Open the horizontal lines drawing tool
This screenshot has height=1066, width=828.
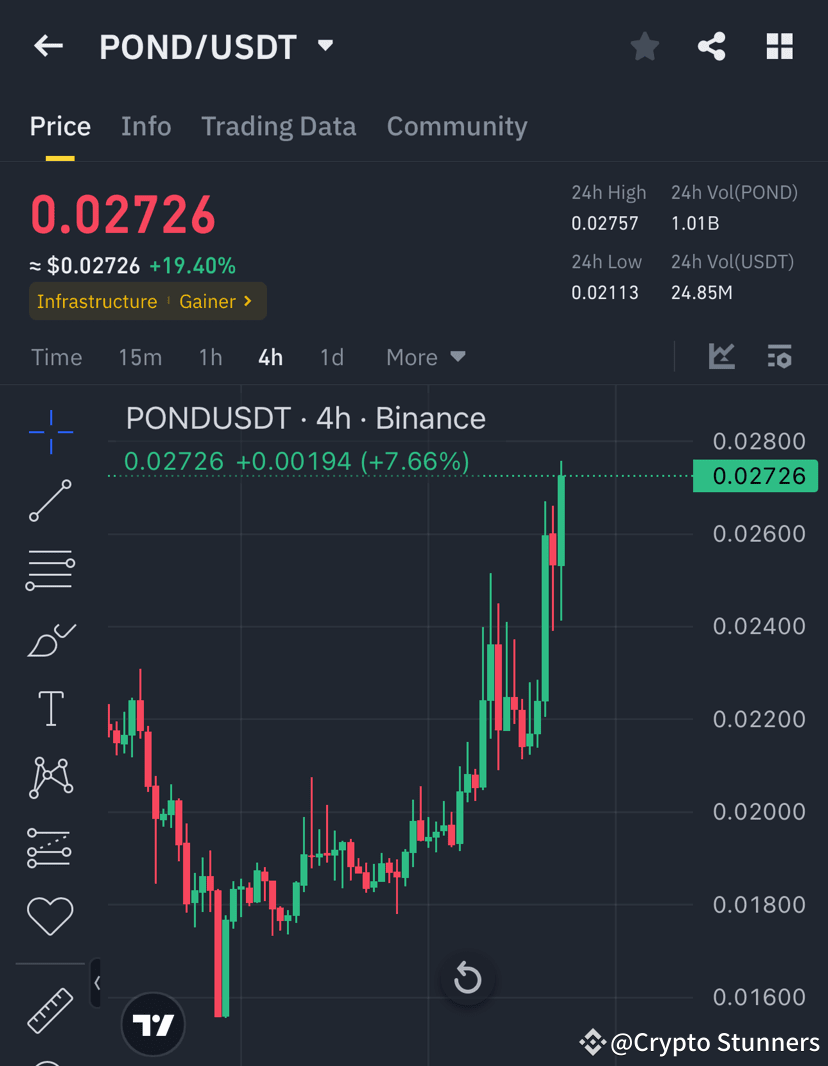click(x=50, y=570)
